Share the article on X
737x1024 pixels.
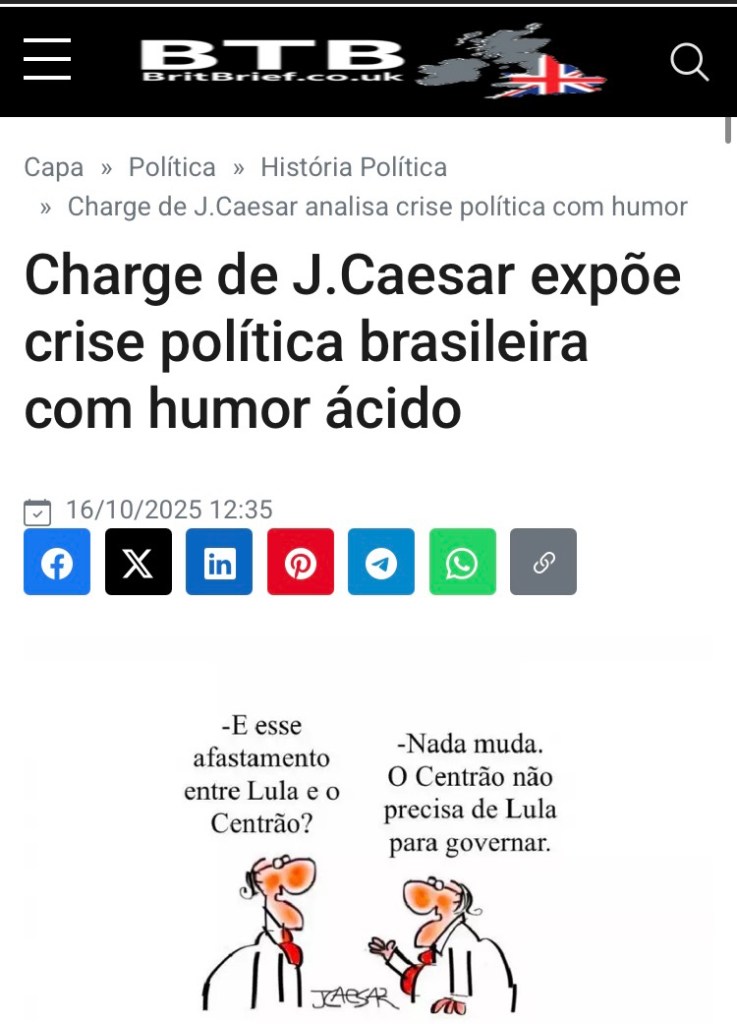(138, 562)
